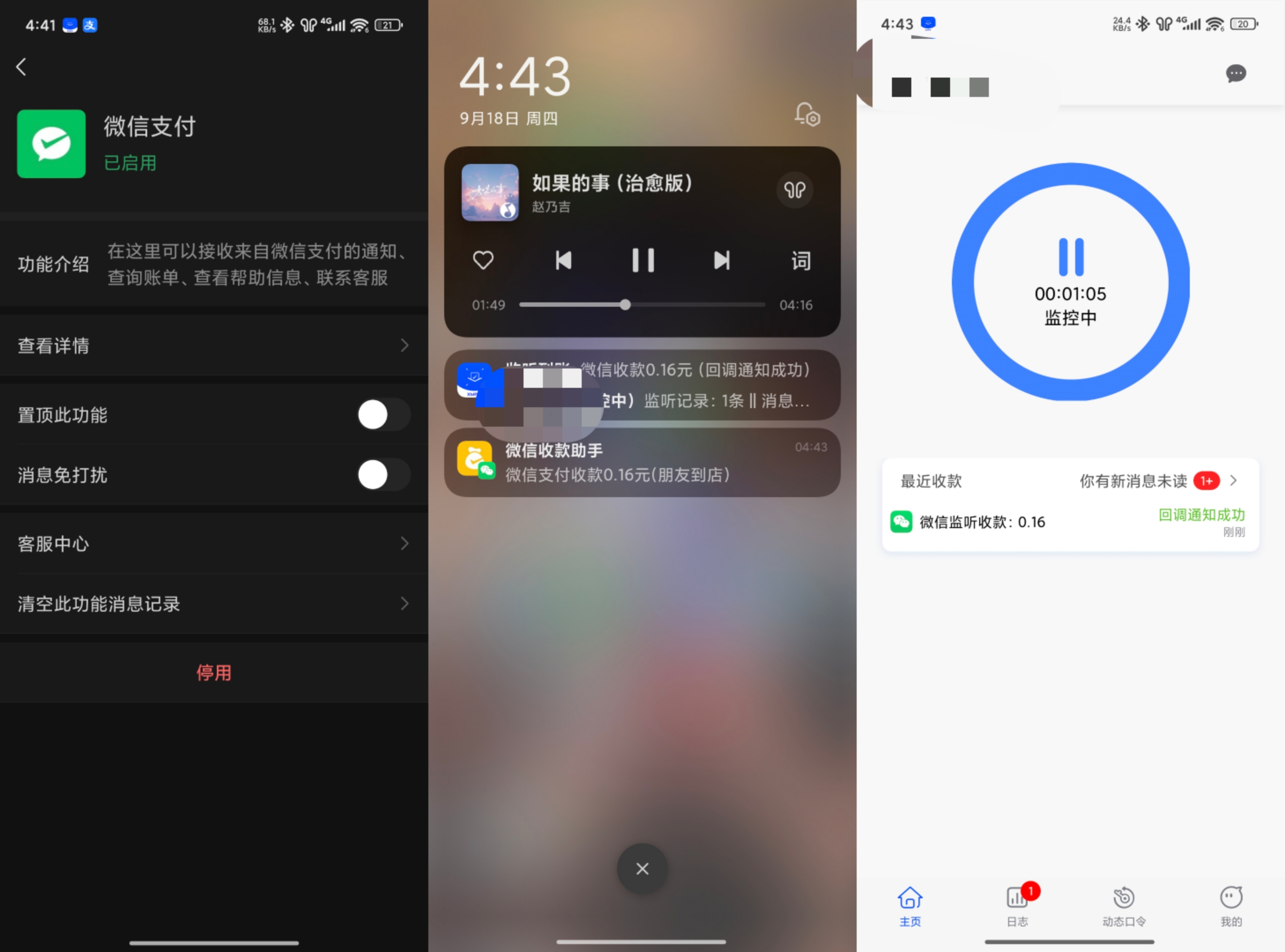Toggle the 置顶此功能 switch

click(383, 415)
